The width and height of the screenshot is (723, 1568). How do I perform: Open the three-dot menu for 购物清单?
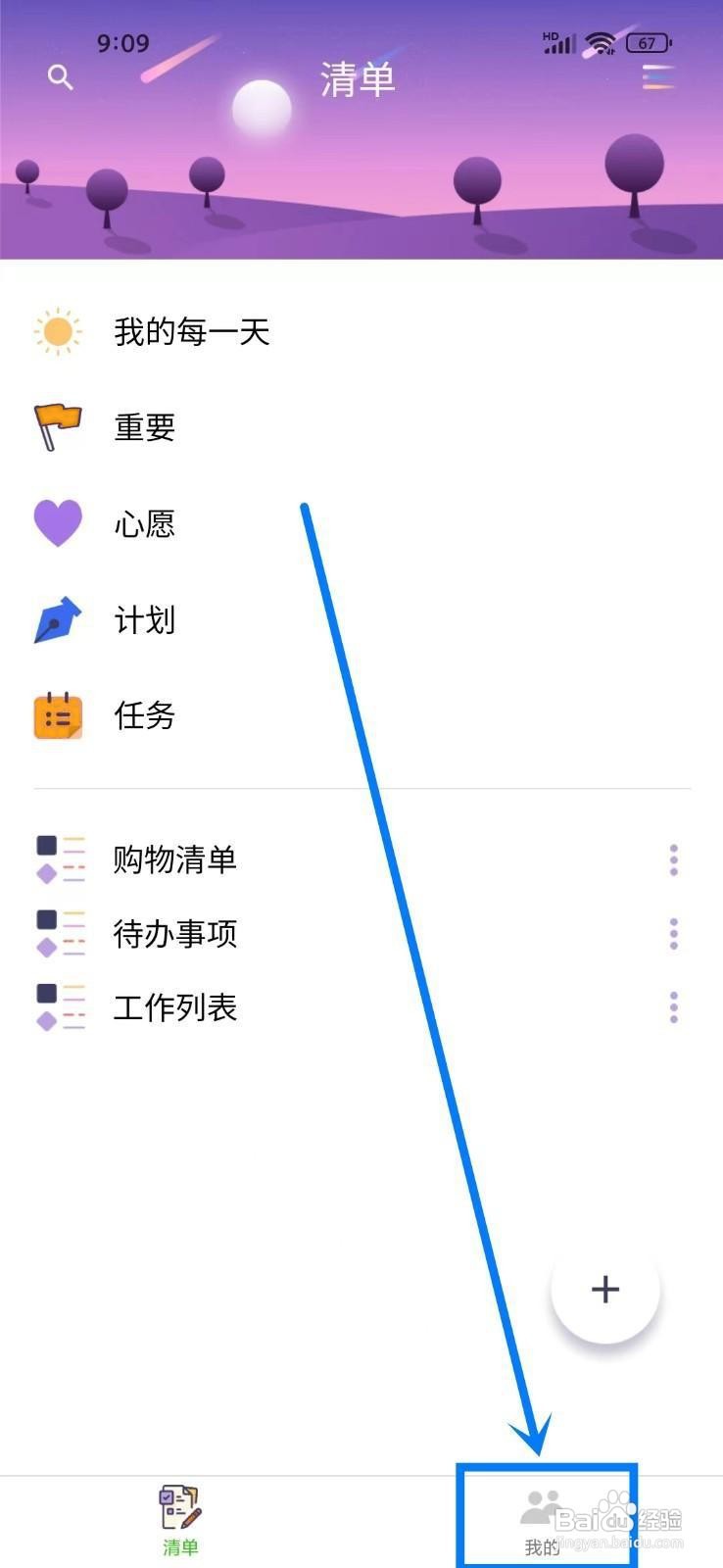click(x=673, y=860)
